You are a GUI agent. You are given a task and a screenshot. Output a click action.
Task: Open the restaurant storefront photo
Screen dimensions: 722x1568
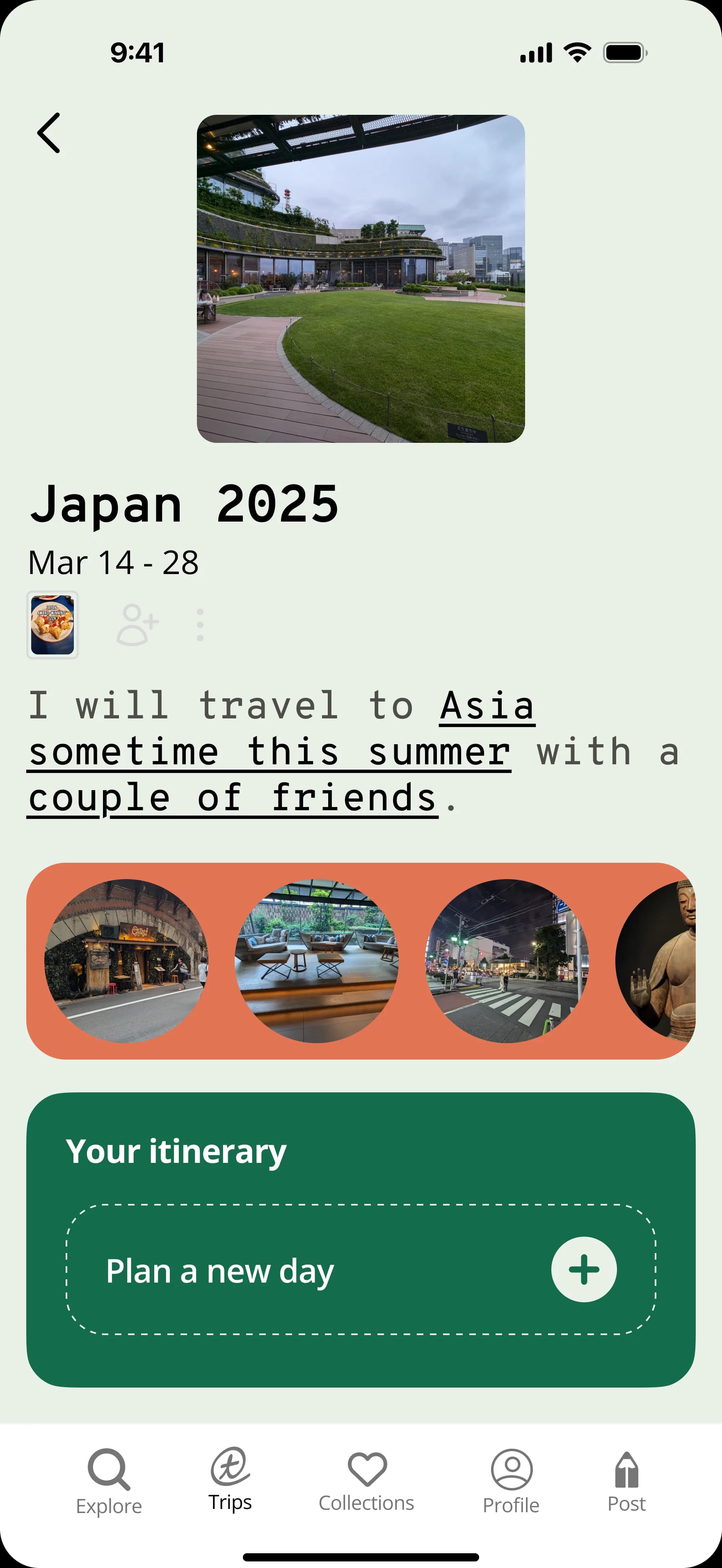(126, 960)
